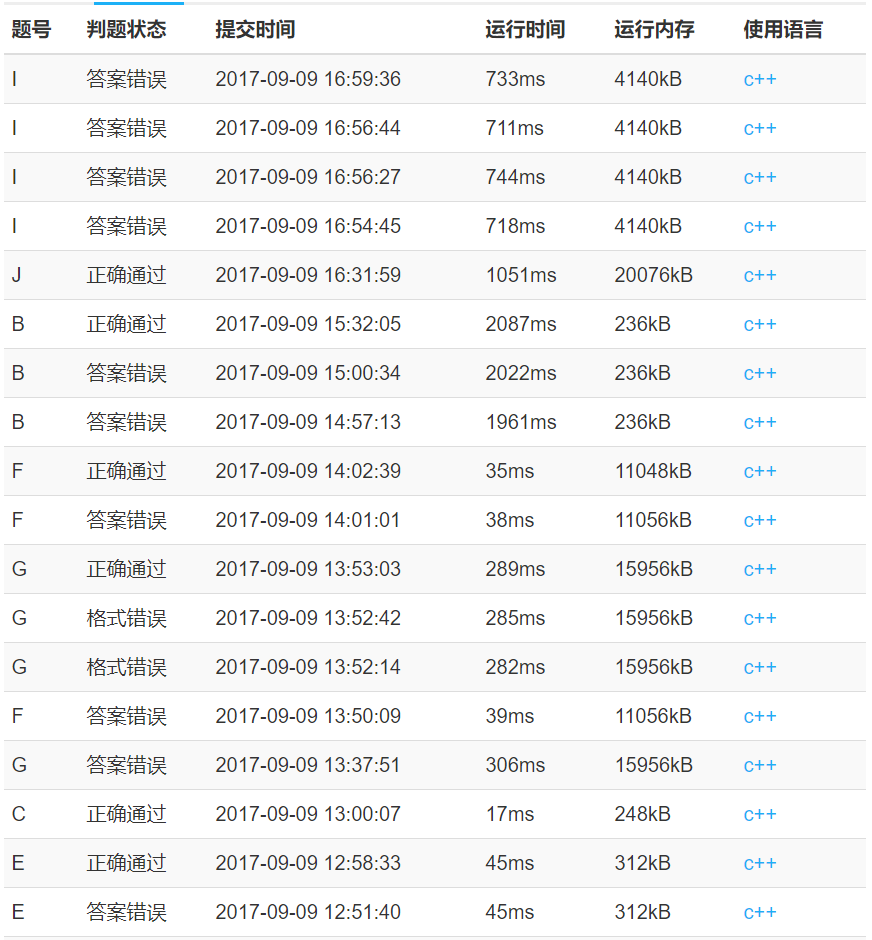Image resolution: width=872 pixels, height=940 pixels.
Task: Open c++ code for problem J submission
Action: (760, 276)
